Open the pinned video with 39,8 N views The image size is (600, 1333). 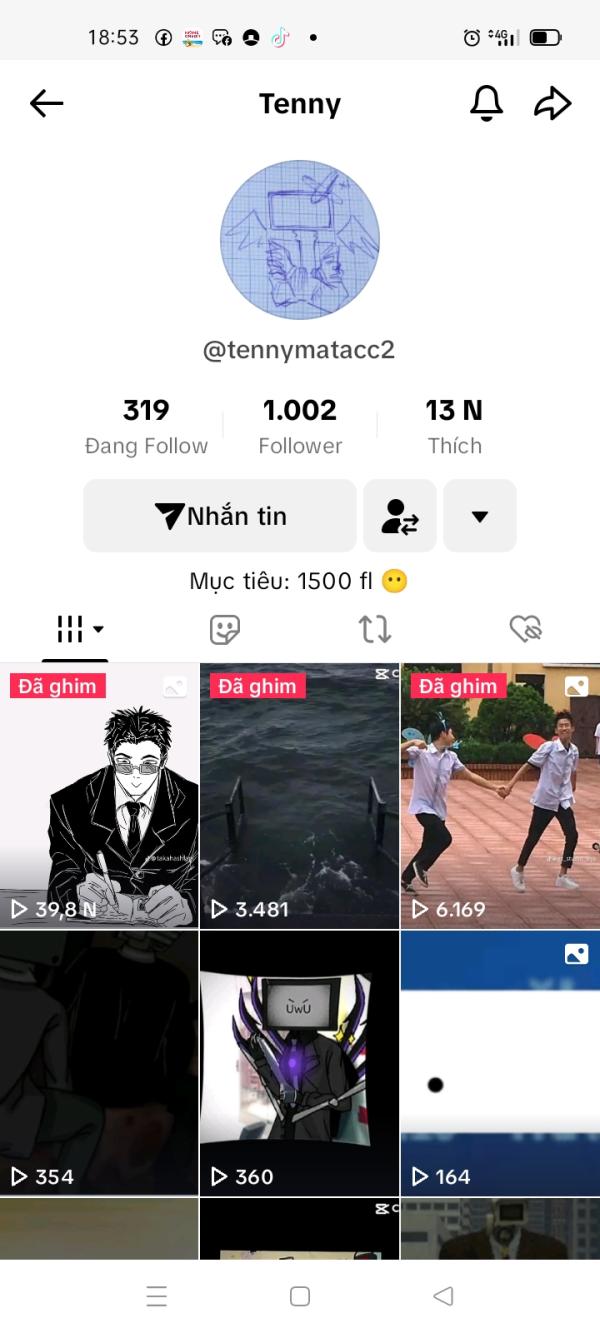coord(99,796)
